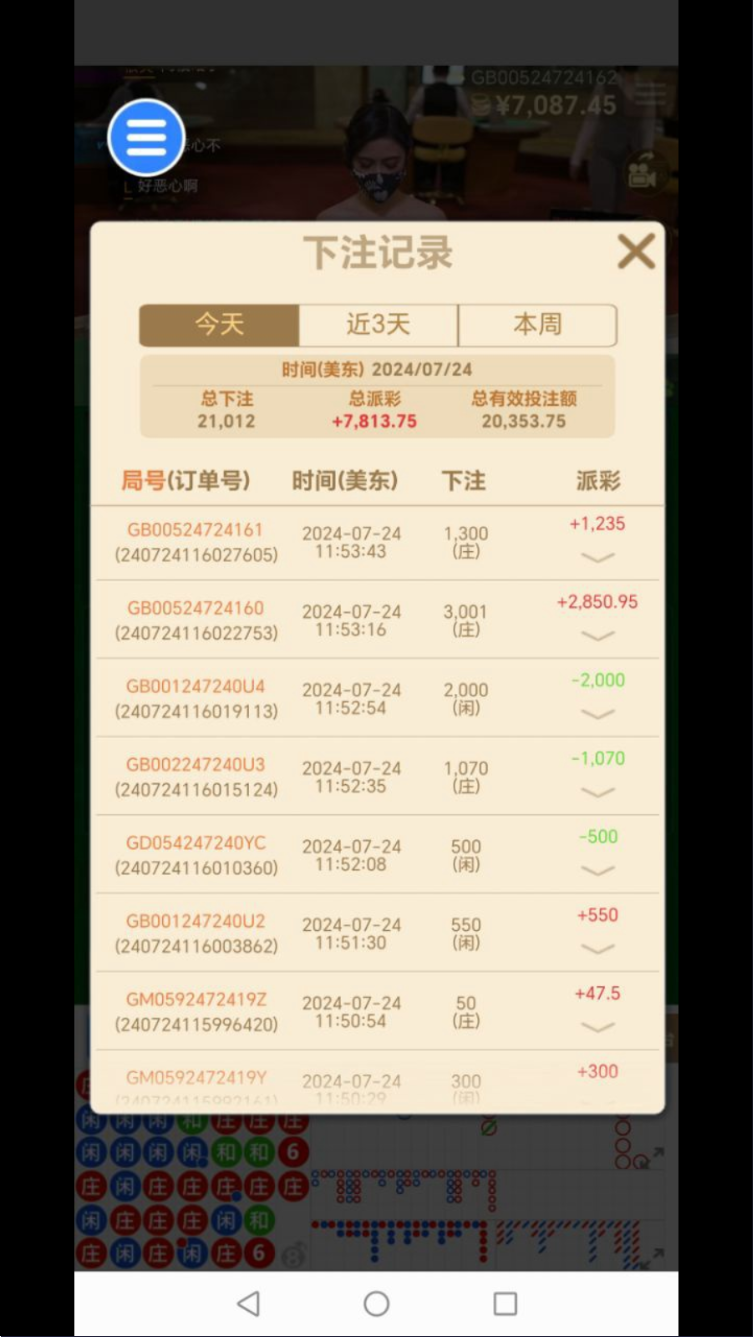The width and height of the screenshot is (753, 1337).
Task: Expand details for round GD054247240YC
Action: pos(598,870)
